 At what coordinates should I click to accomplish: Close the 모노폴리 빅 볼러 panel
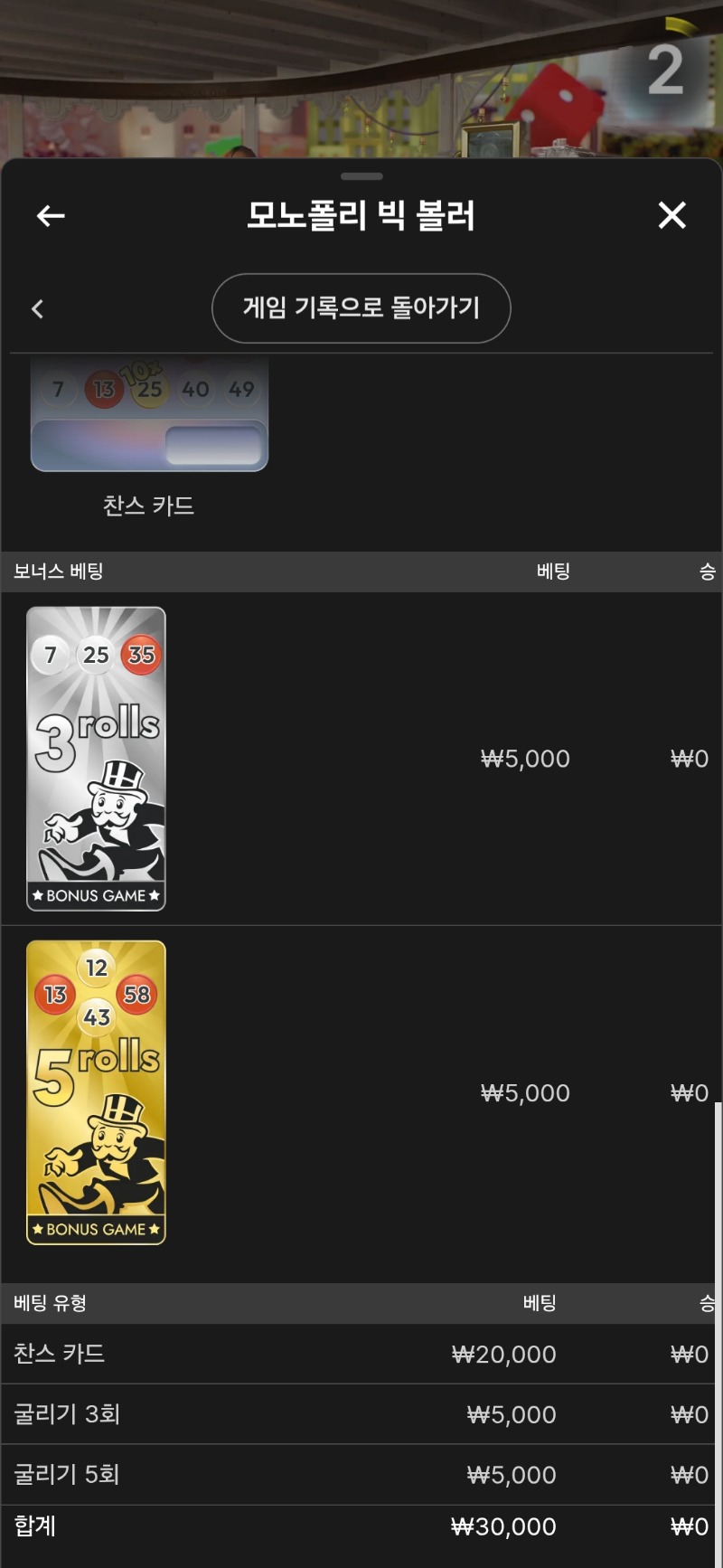click(671, 215)
